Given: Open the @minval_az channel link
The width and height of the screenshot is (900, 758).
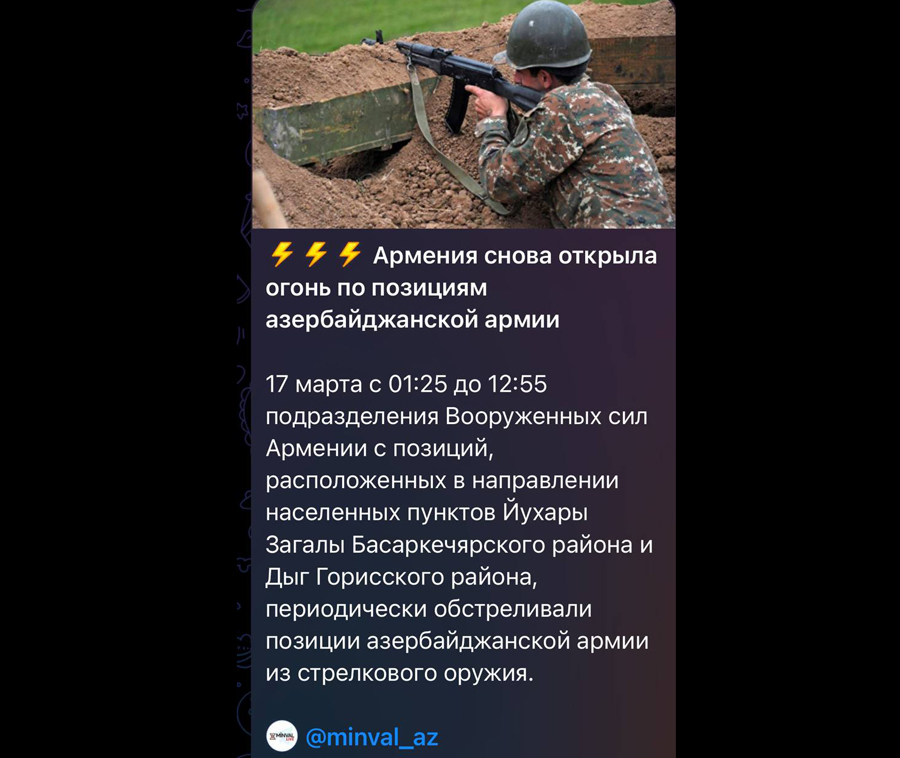Looking at the screenshot, I should pyautogui.click(x=371, y=738).
